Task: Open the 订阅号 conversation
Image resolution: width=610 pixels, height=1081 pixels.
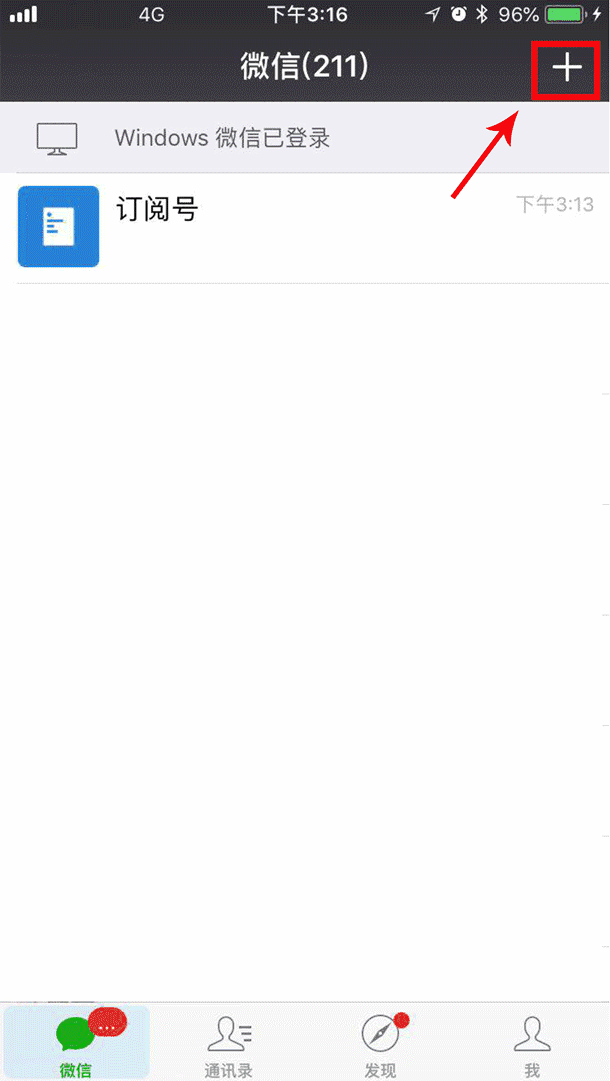Action: 304,227
